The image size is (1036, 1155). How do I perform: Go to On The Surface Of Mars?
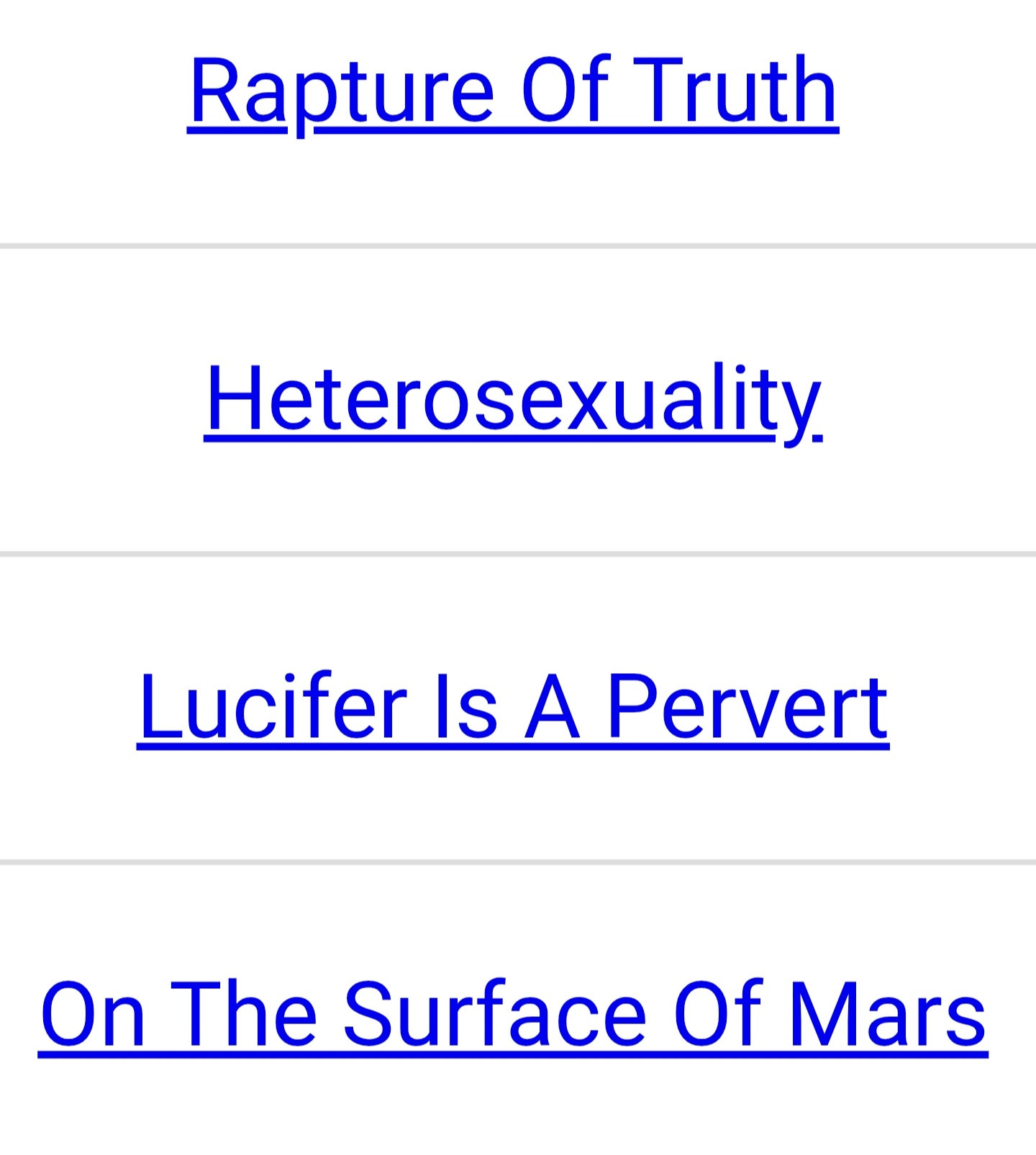[x=513, y=1015]
